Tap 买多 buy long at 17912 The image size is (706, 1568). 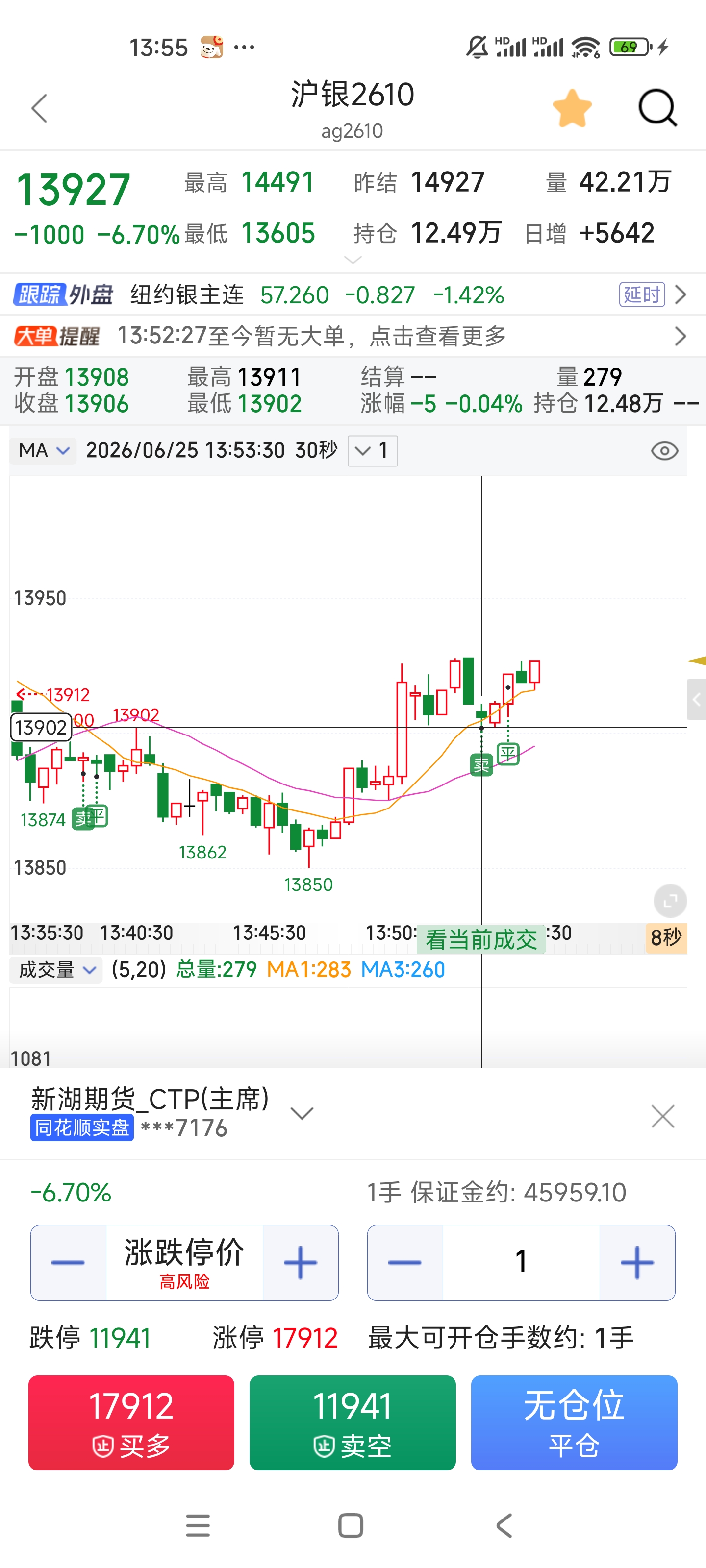[x=131, y=1422]
